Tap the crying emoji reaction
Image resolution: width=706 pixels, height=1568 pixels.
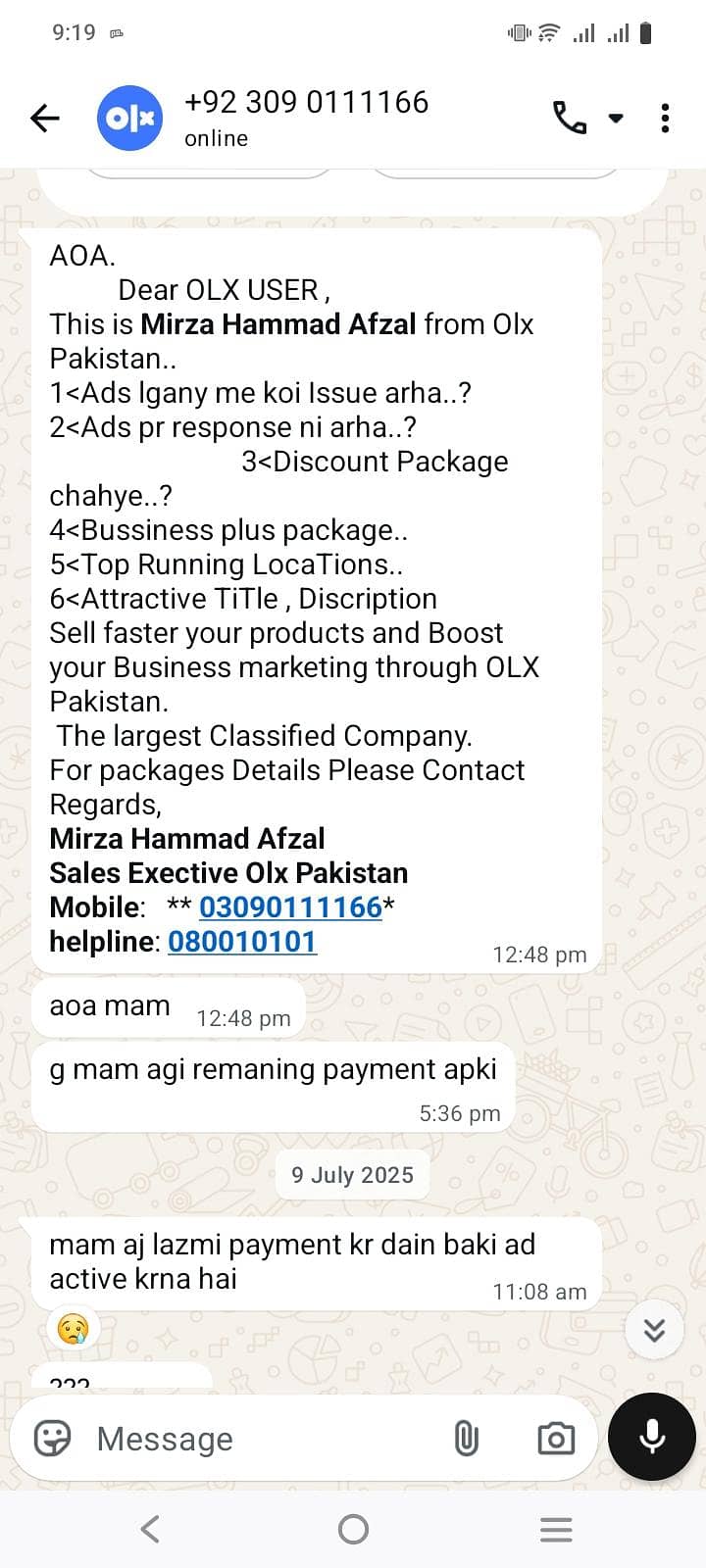[x=74, y=1330]
